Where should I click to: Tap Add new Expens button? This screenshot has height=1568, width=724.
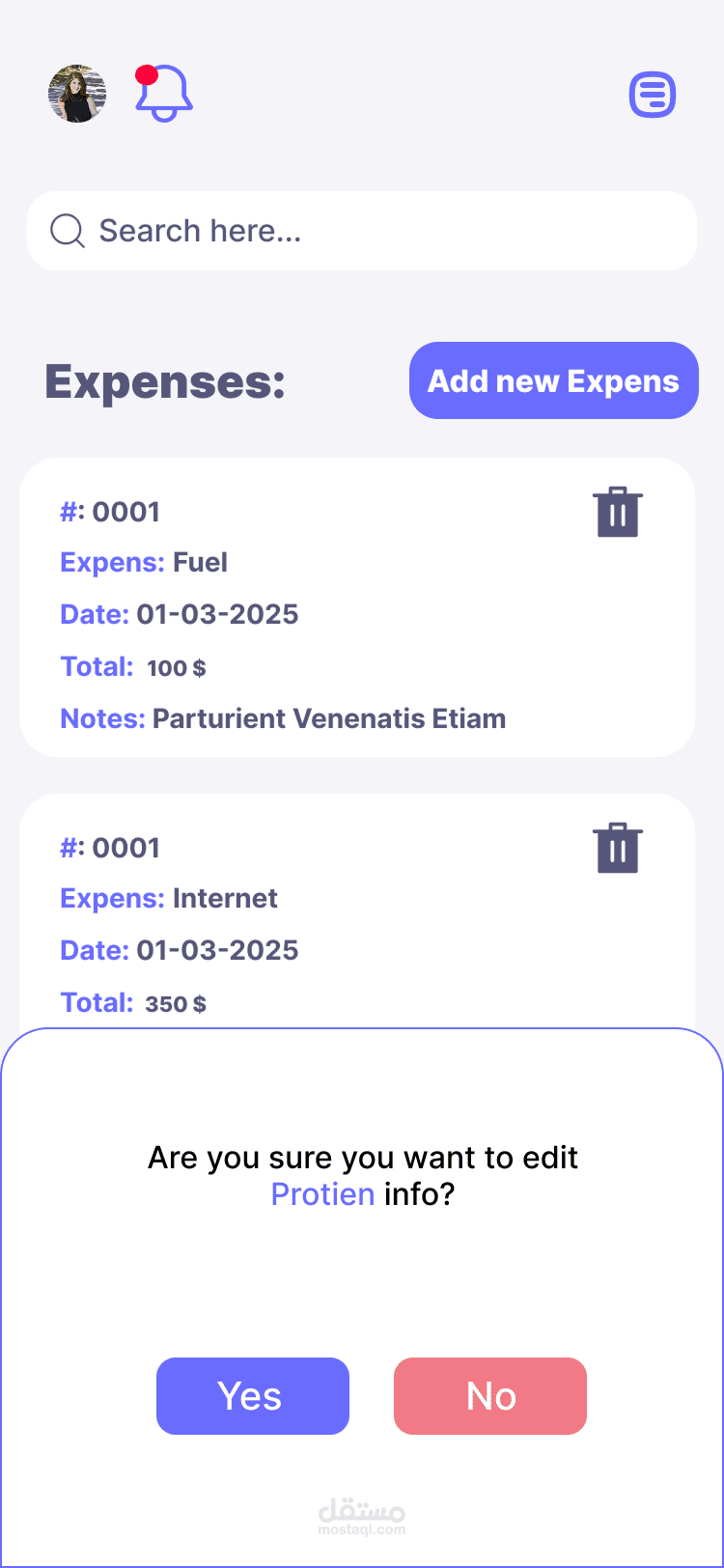554,380
